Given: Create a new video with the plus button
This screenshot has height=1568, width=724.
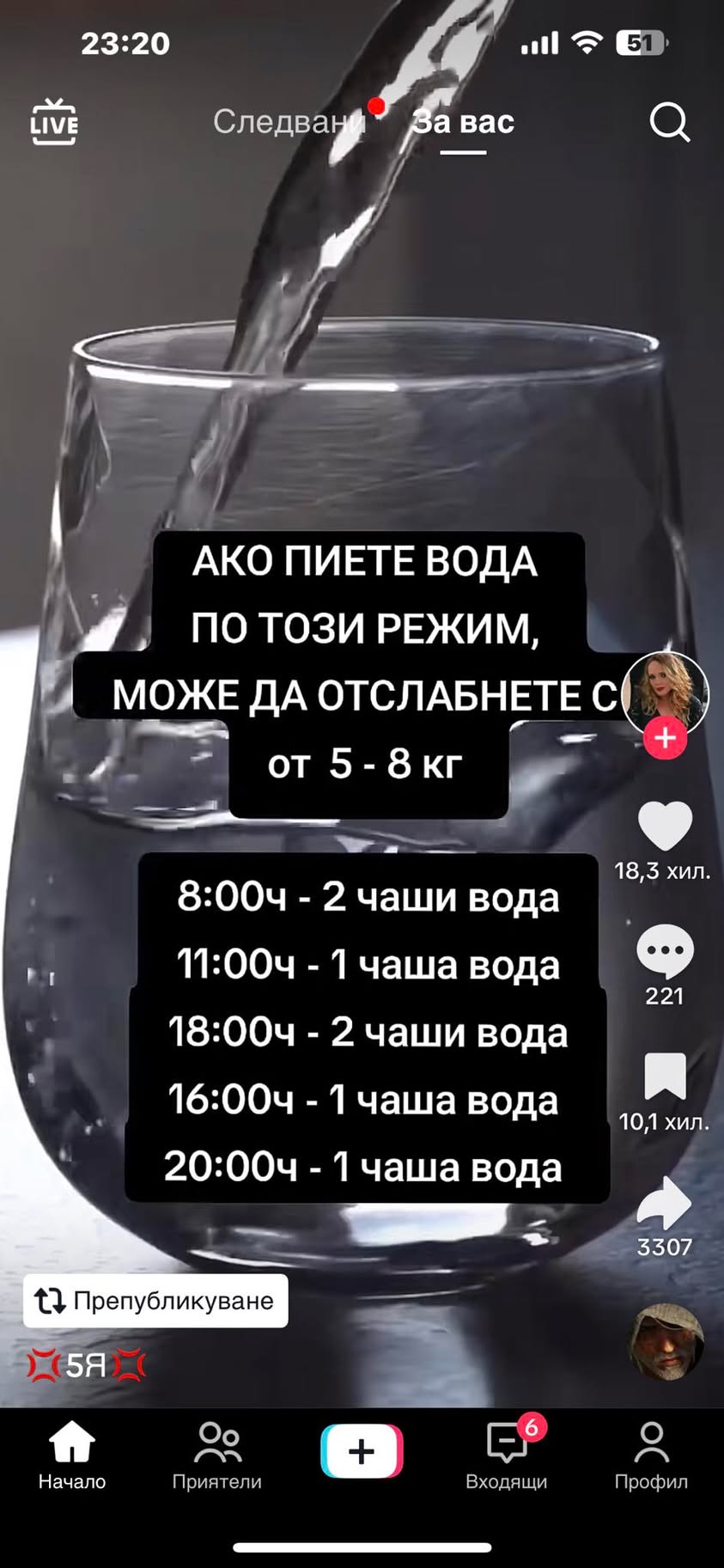Looking at the screenshot, I should tap(362, 1451).
